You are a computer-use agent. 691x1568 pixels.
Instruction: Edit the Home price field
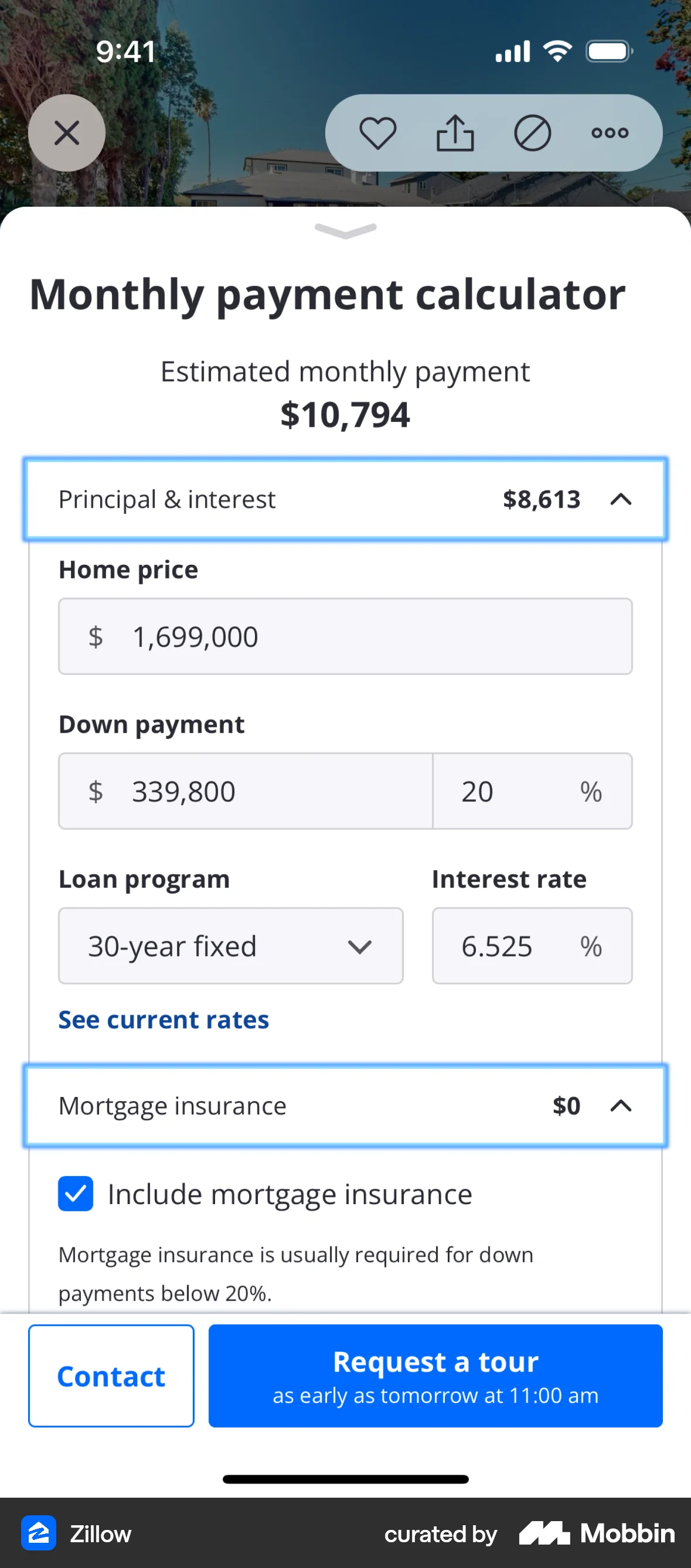[345, 636]
